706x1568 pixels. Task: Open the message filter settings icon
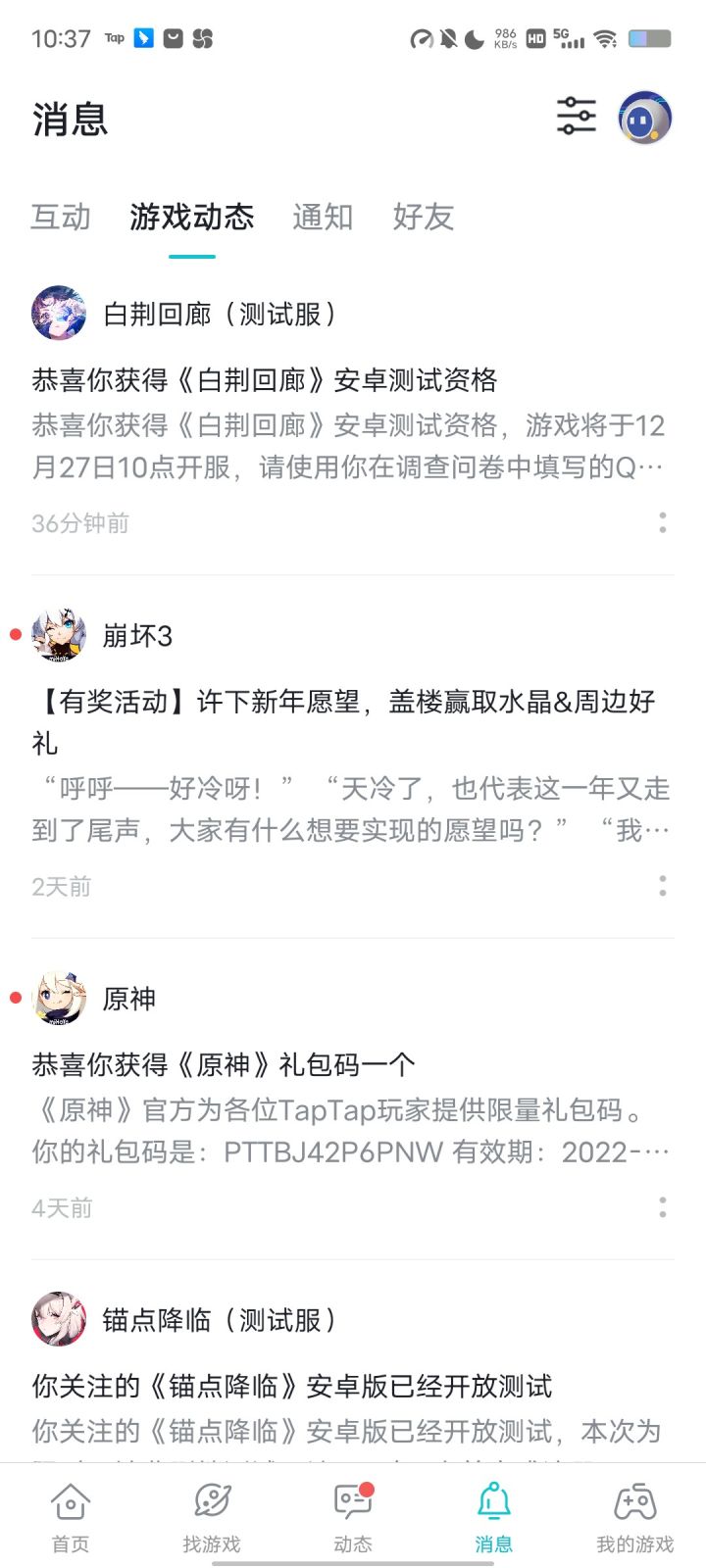[577, 117]
